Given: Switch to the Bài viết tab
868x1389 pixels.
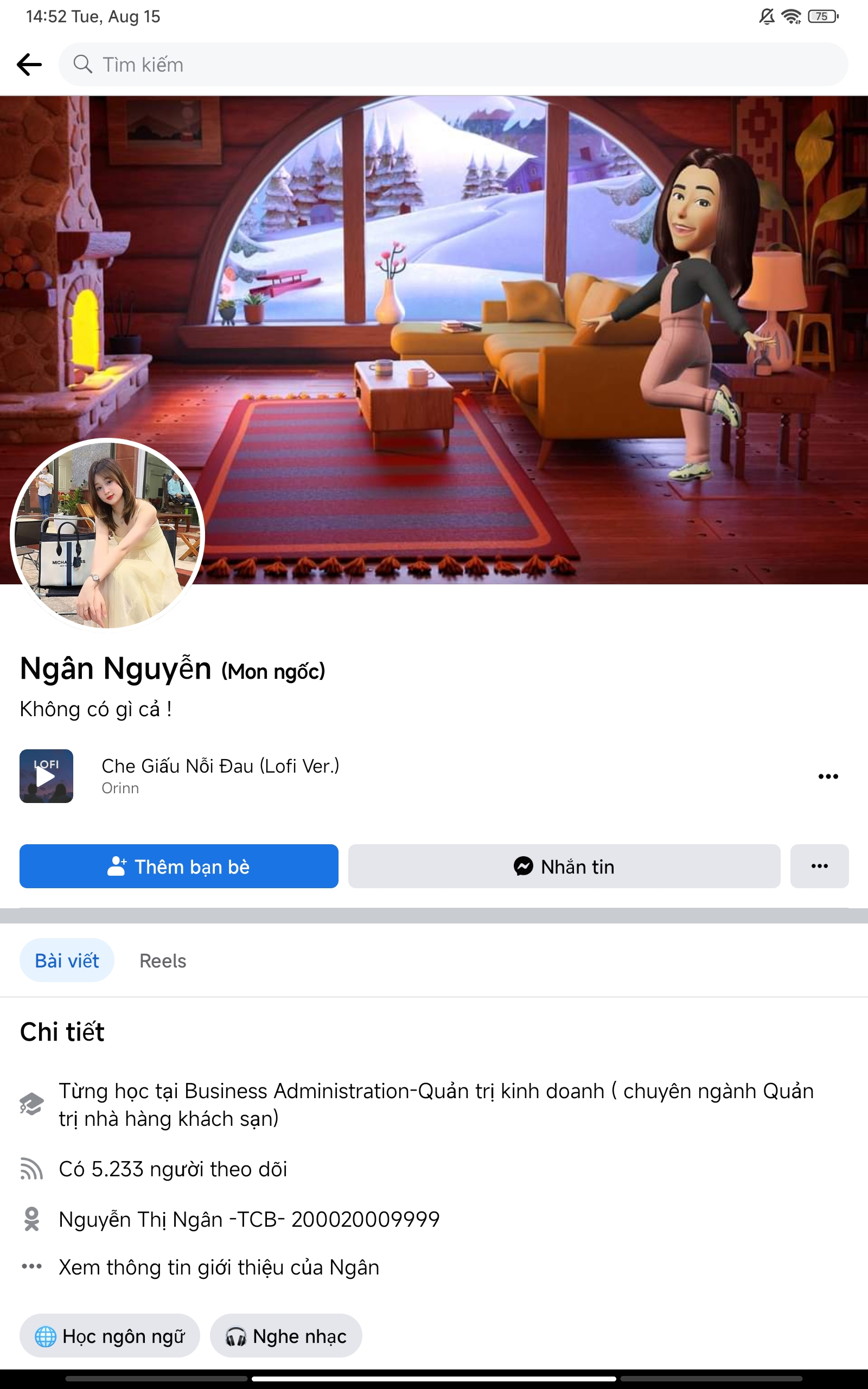Looking at the screenshot, I should [67, 960].
